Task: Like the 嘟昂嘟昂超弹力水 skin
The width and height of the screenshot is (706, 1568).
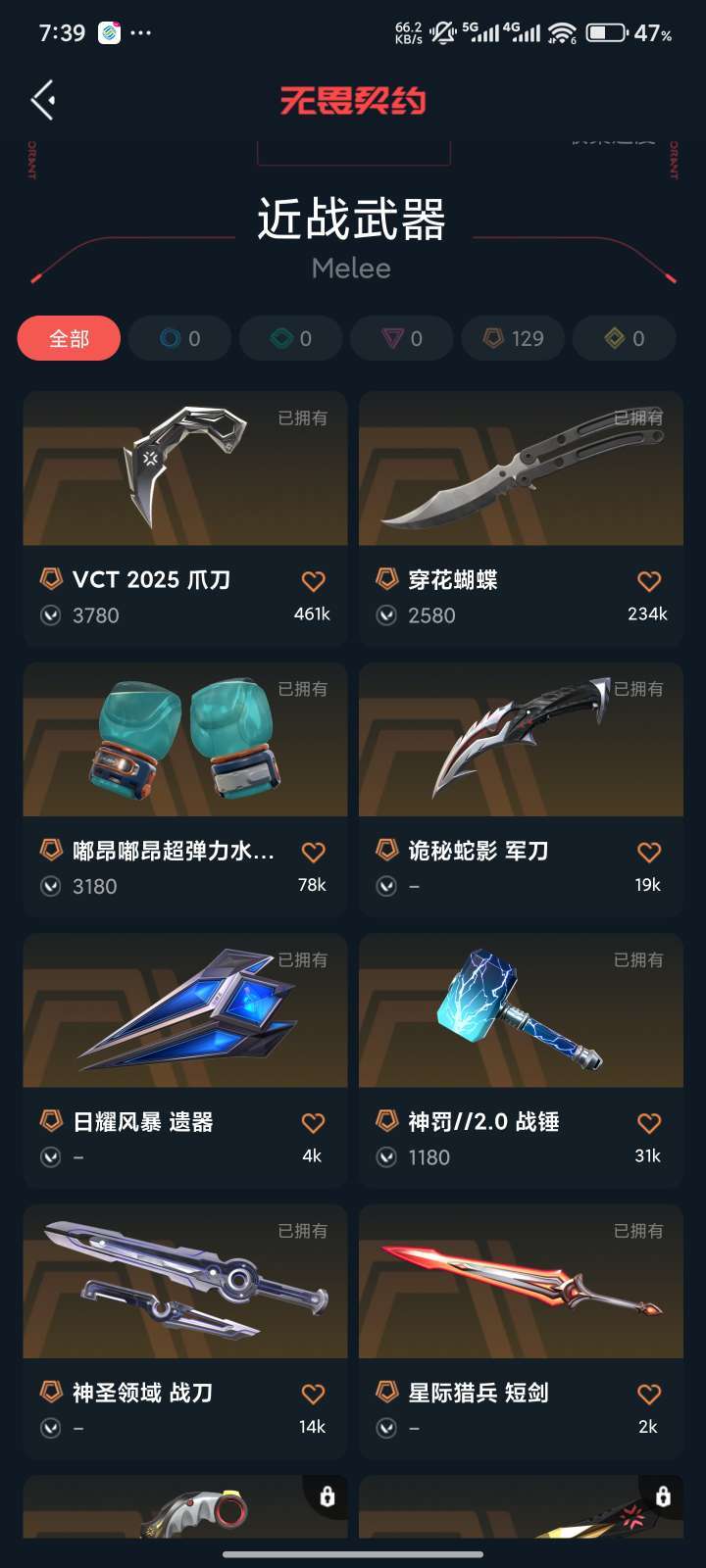Action: [313, 853]
